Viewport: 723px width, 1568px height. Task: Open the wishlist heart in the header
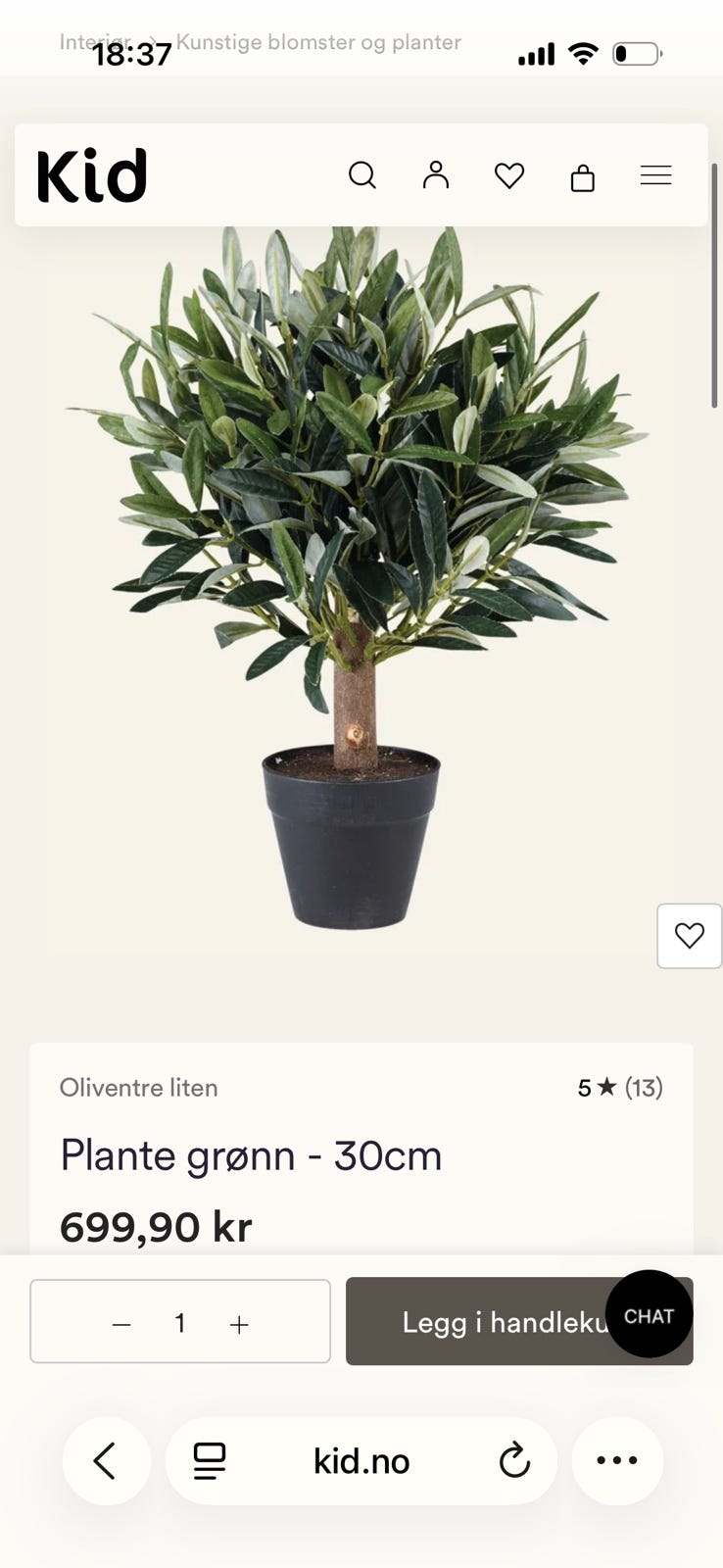[509, 175]
